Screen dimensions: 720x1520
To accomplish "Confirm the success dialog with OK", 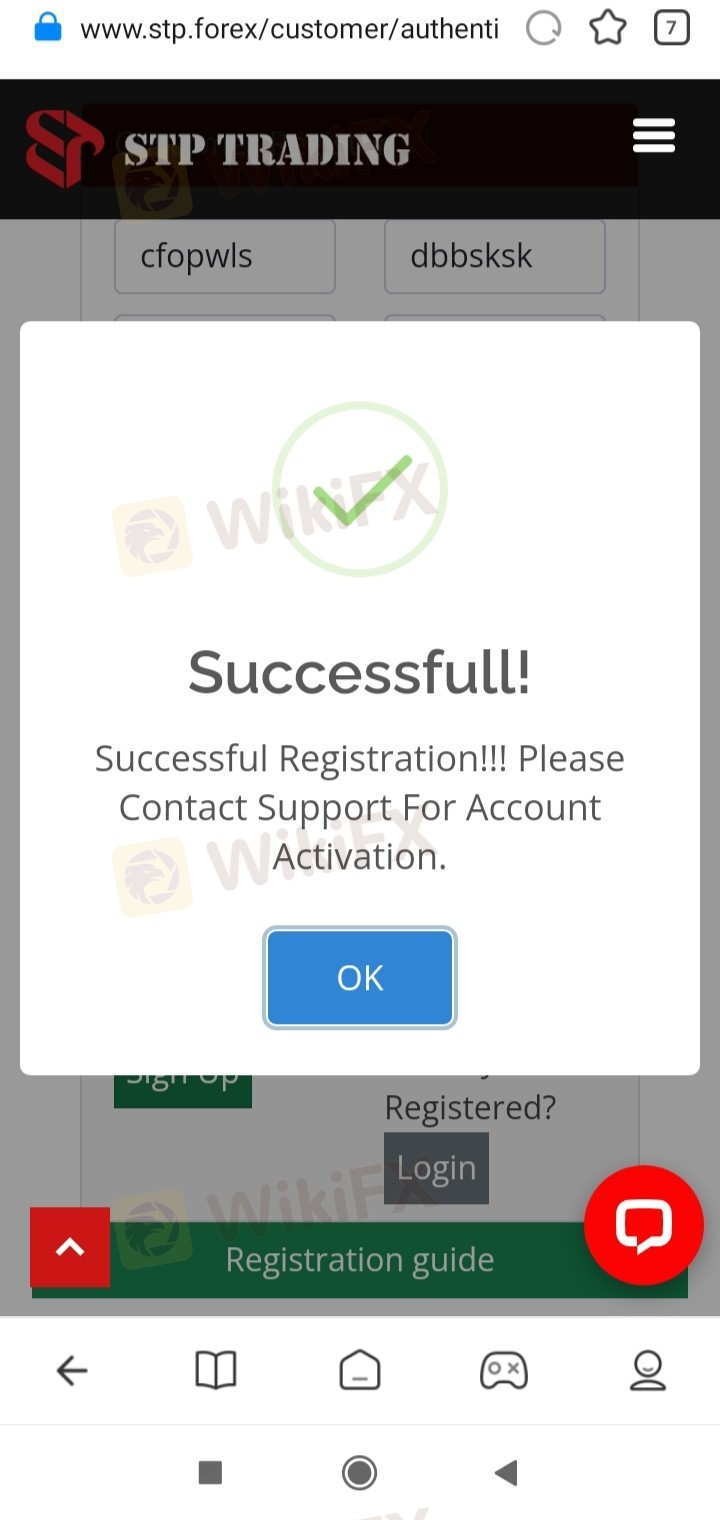I will click(360, 978).
